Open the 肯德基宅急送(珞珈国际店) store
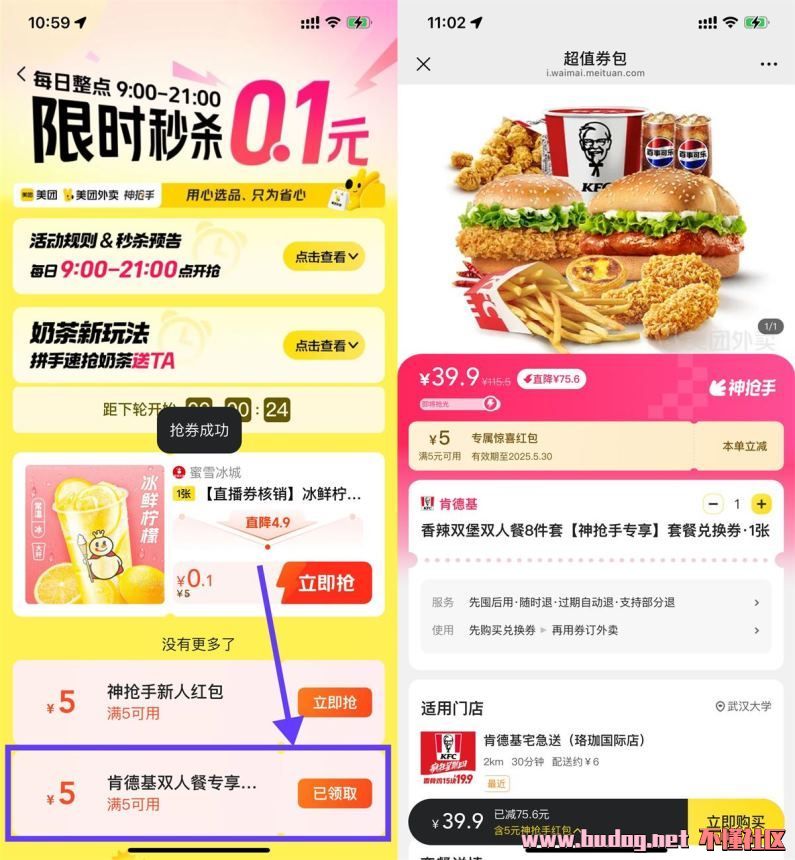The image size is (795, 860). [x=564, y=741]
